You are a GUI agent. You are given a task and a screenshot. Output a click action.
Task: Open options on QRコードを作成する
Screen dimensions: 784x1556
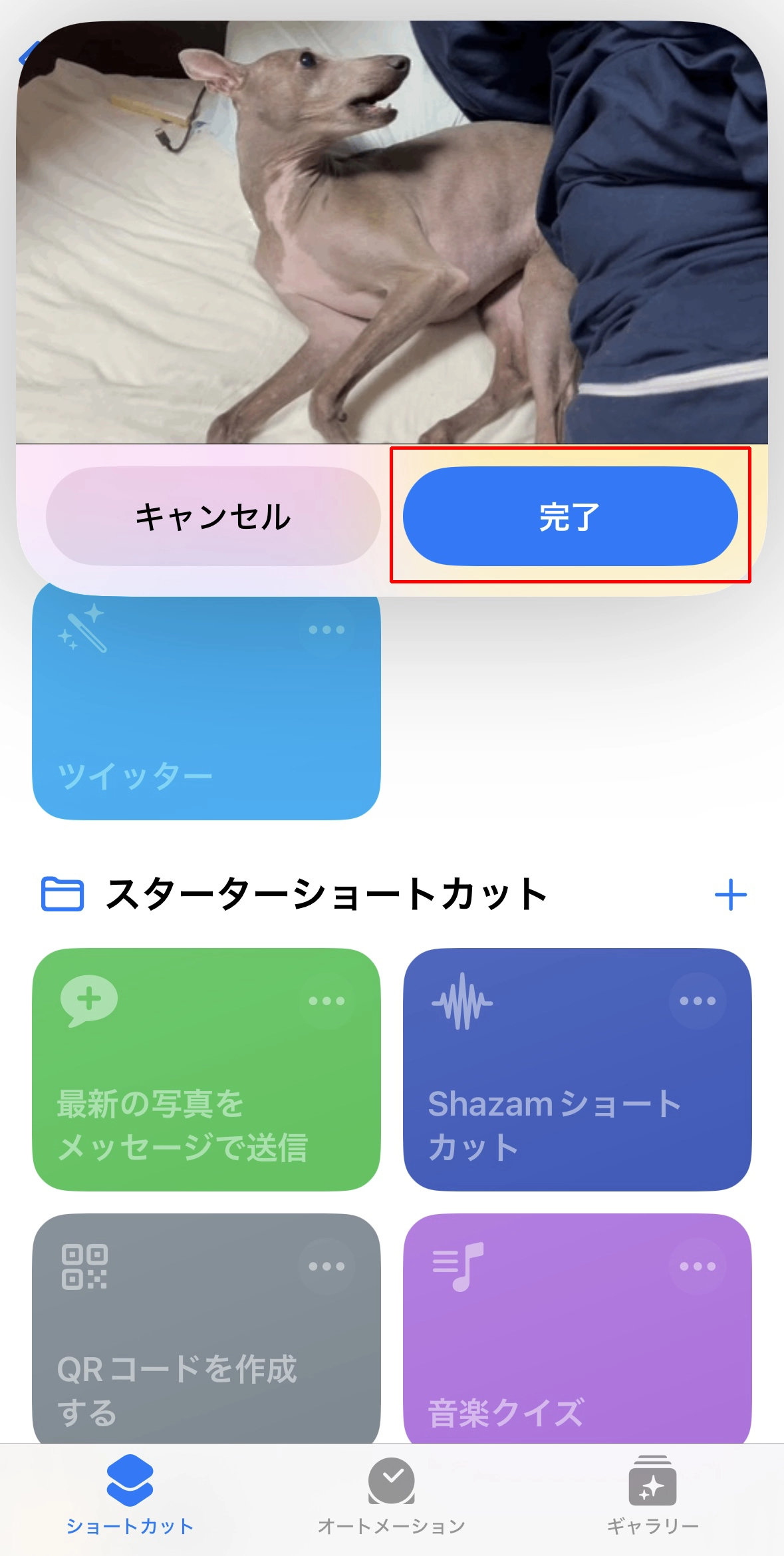327,1266
